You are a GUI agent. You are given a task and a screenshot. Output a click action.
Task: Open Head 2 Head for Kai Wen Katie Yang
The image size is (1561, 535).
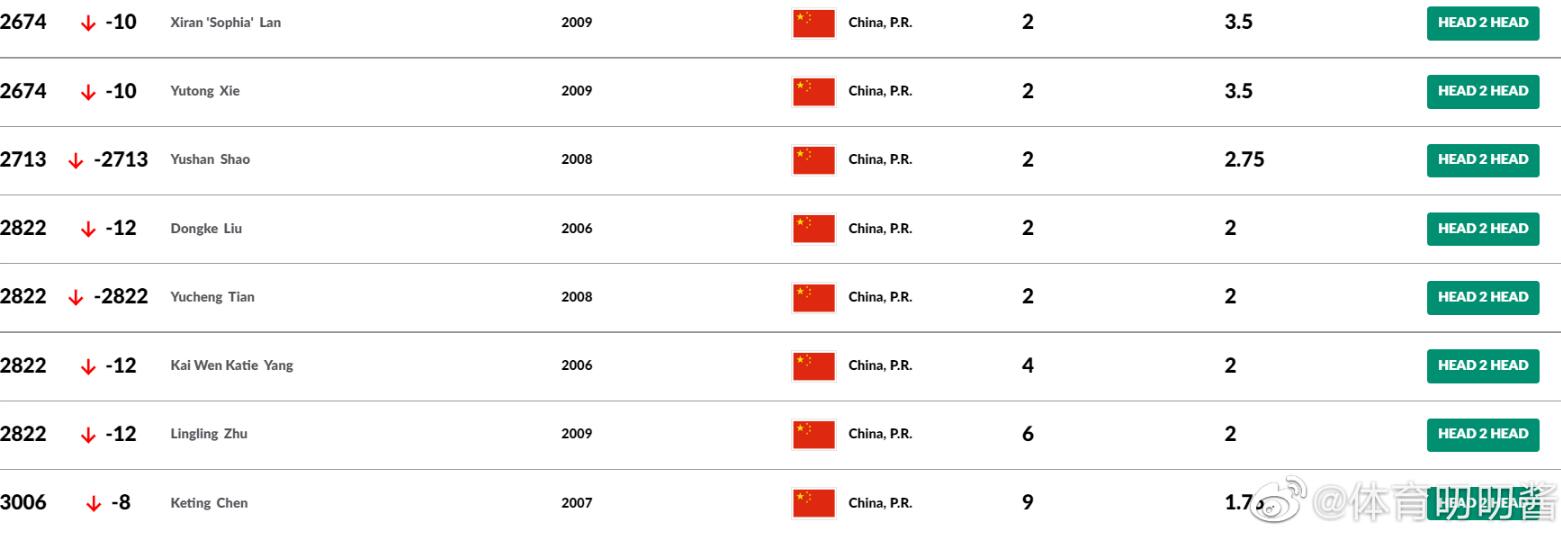pos(1482,365)
